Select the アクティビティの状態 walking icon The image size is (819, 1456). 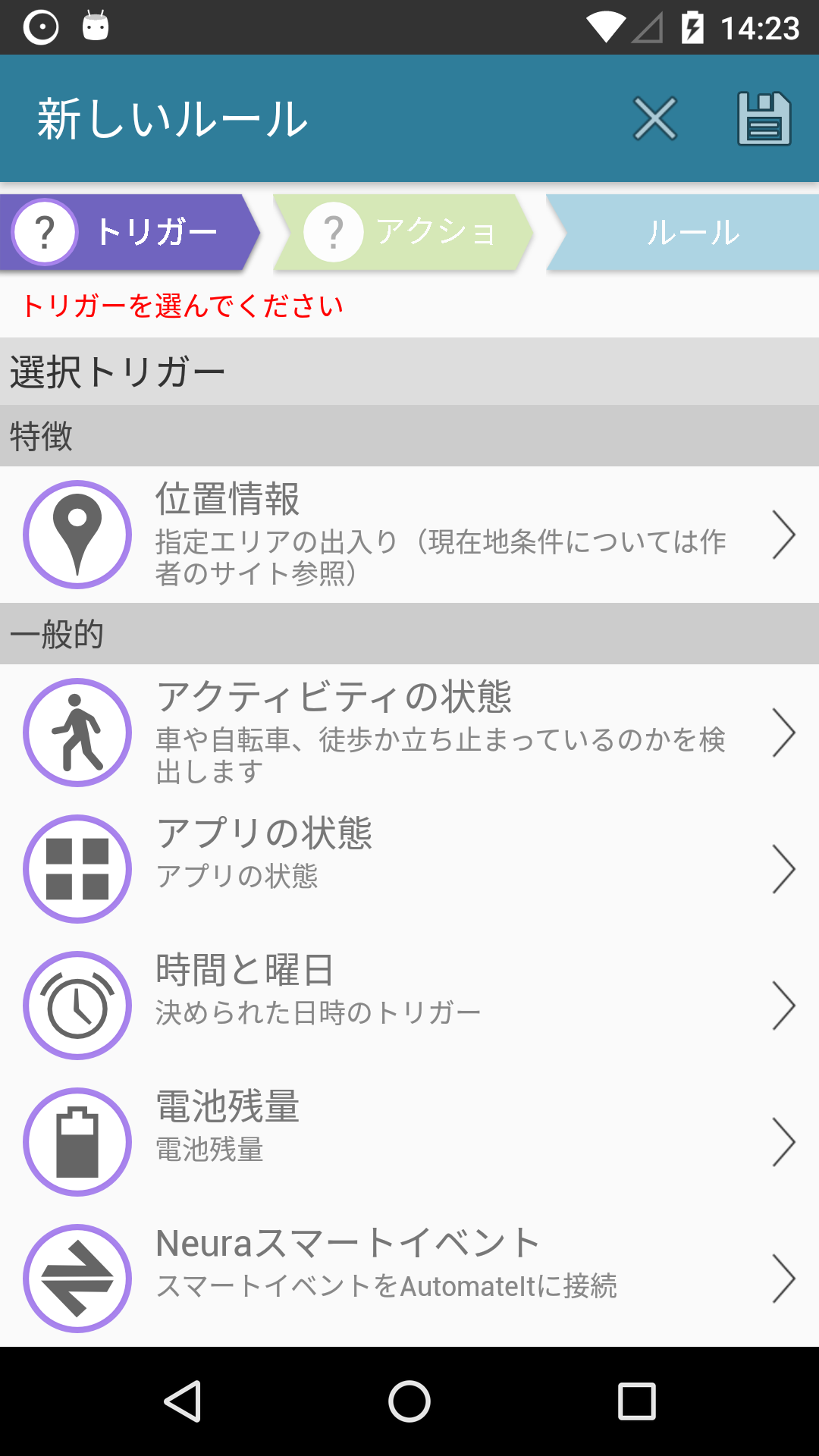77,732
